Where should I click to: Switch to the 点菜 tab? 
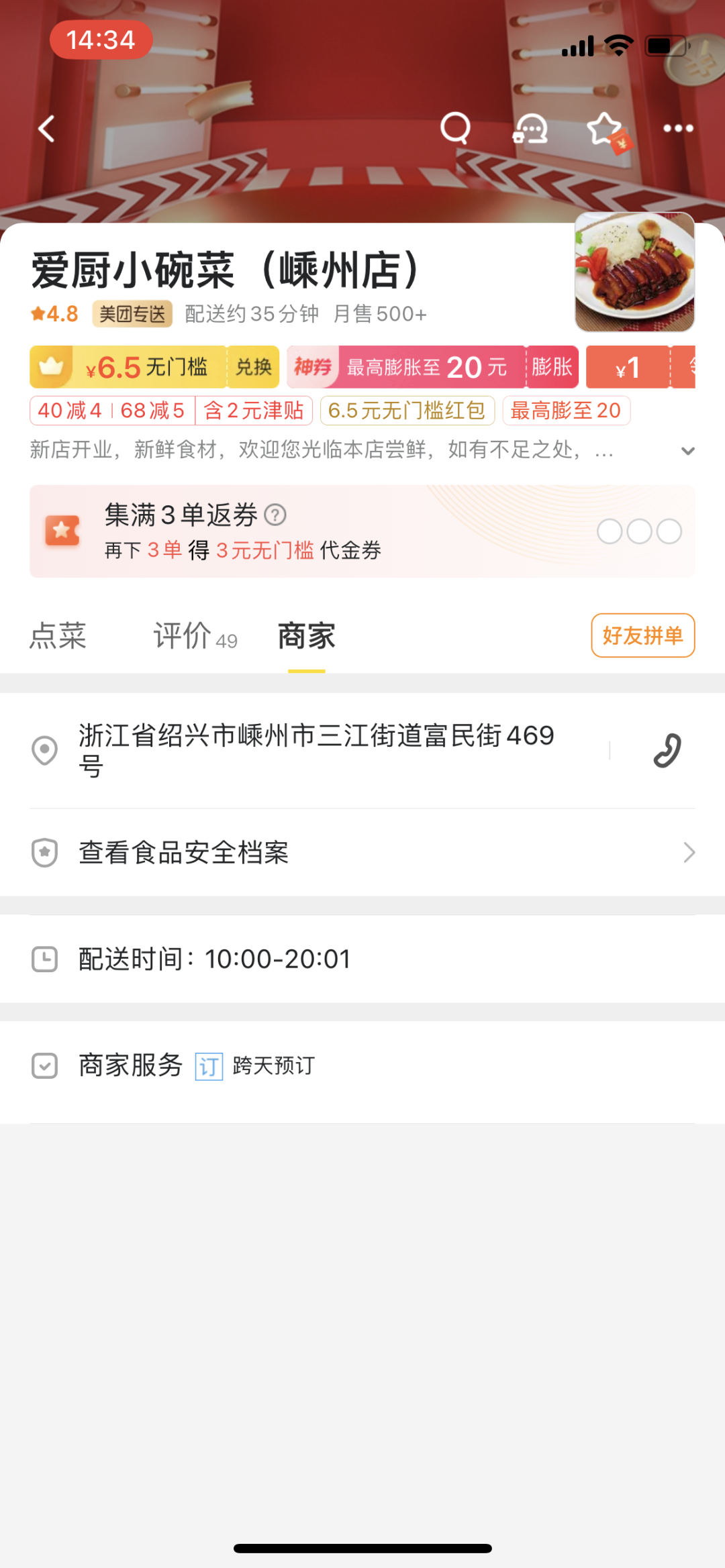pos(58,636)
